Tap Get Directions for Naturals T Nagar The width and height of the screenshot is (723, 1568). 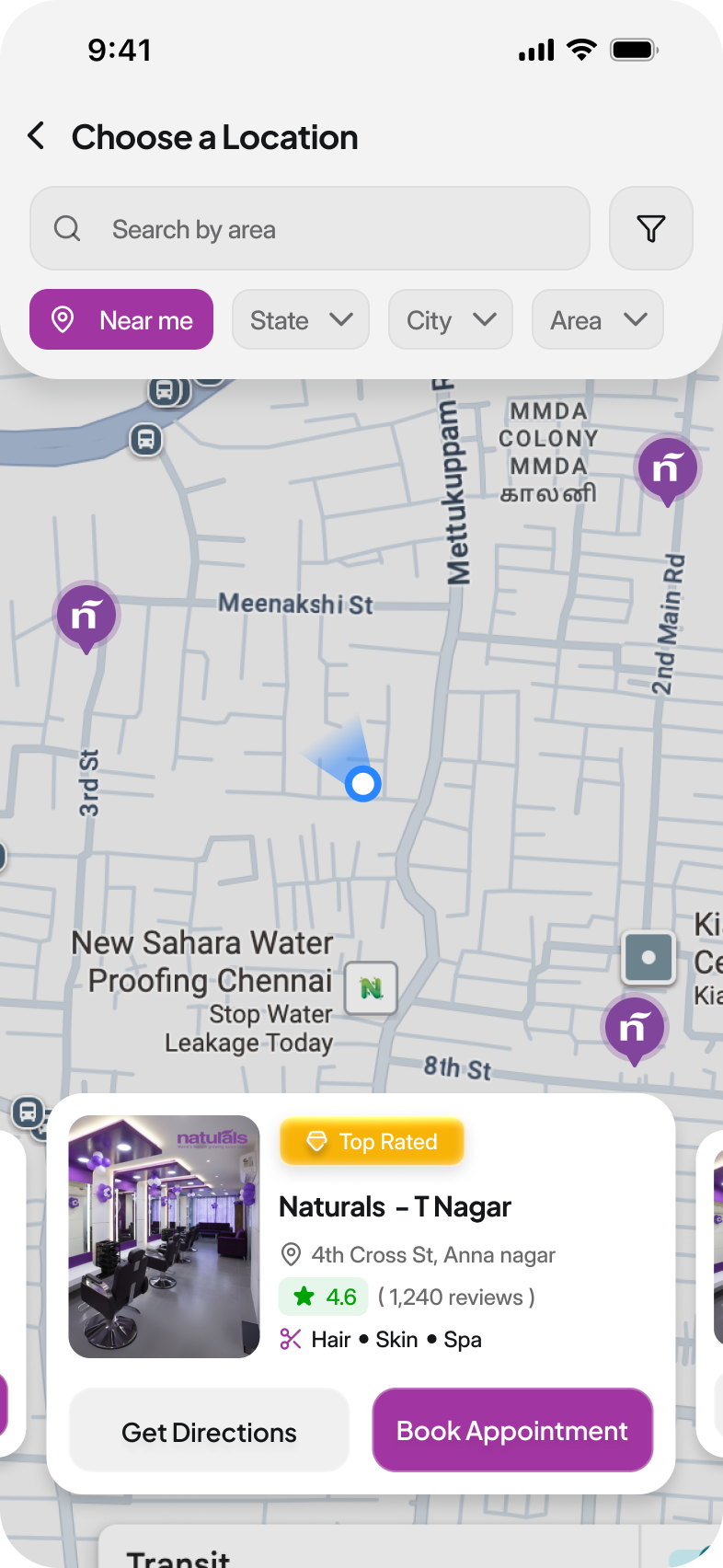209,1431
